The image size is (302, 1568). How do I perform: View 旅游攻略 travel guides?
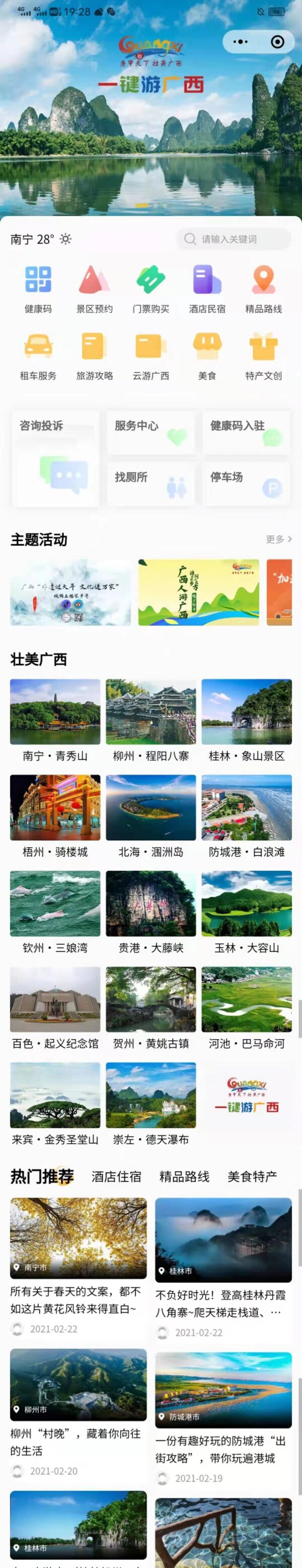[x=95, y=356]
